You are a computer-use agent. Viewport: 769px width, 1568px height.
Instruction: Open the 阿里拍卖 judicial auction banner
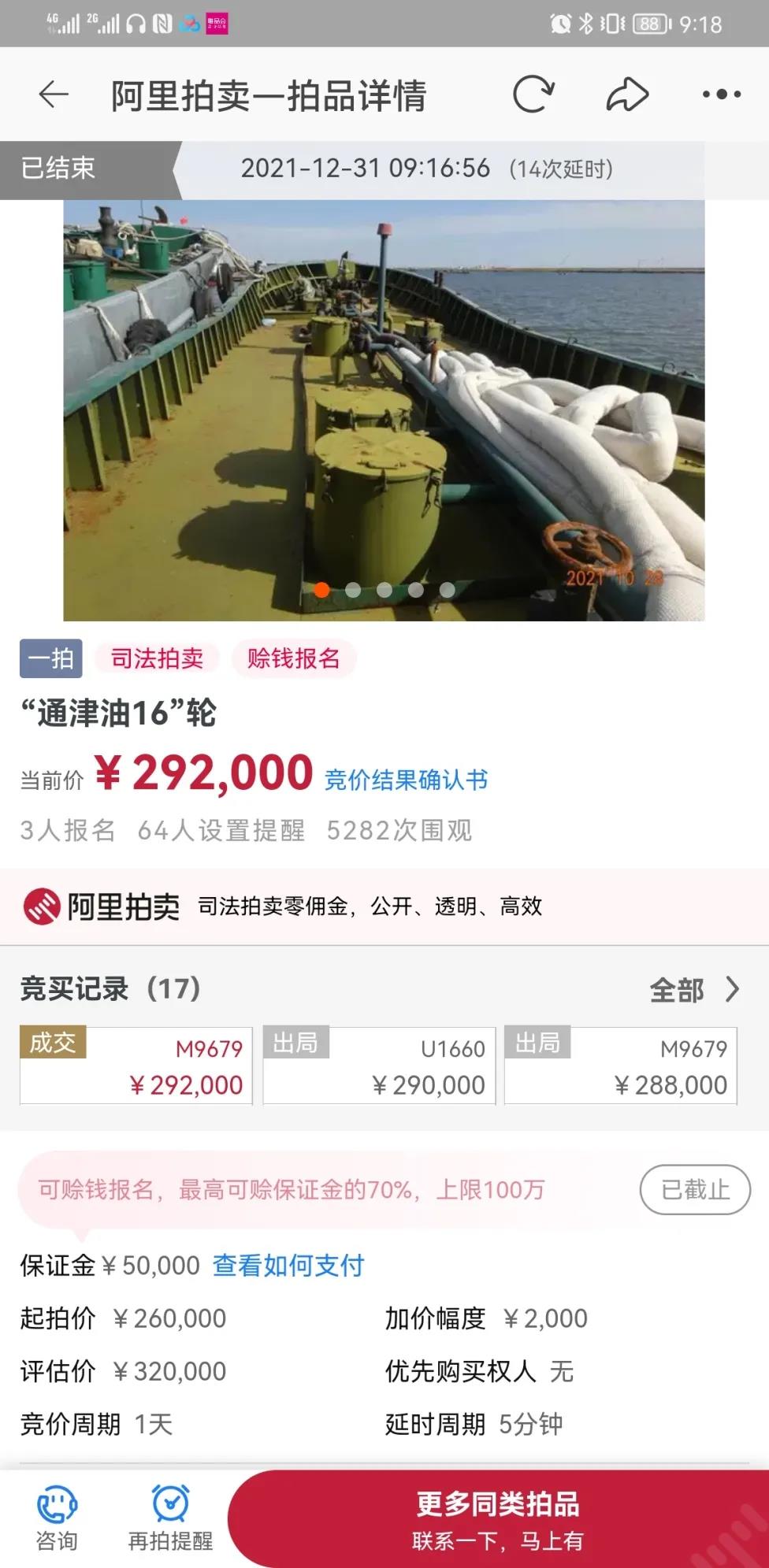[x=384, y=906]
